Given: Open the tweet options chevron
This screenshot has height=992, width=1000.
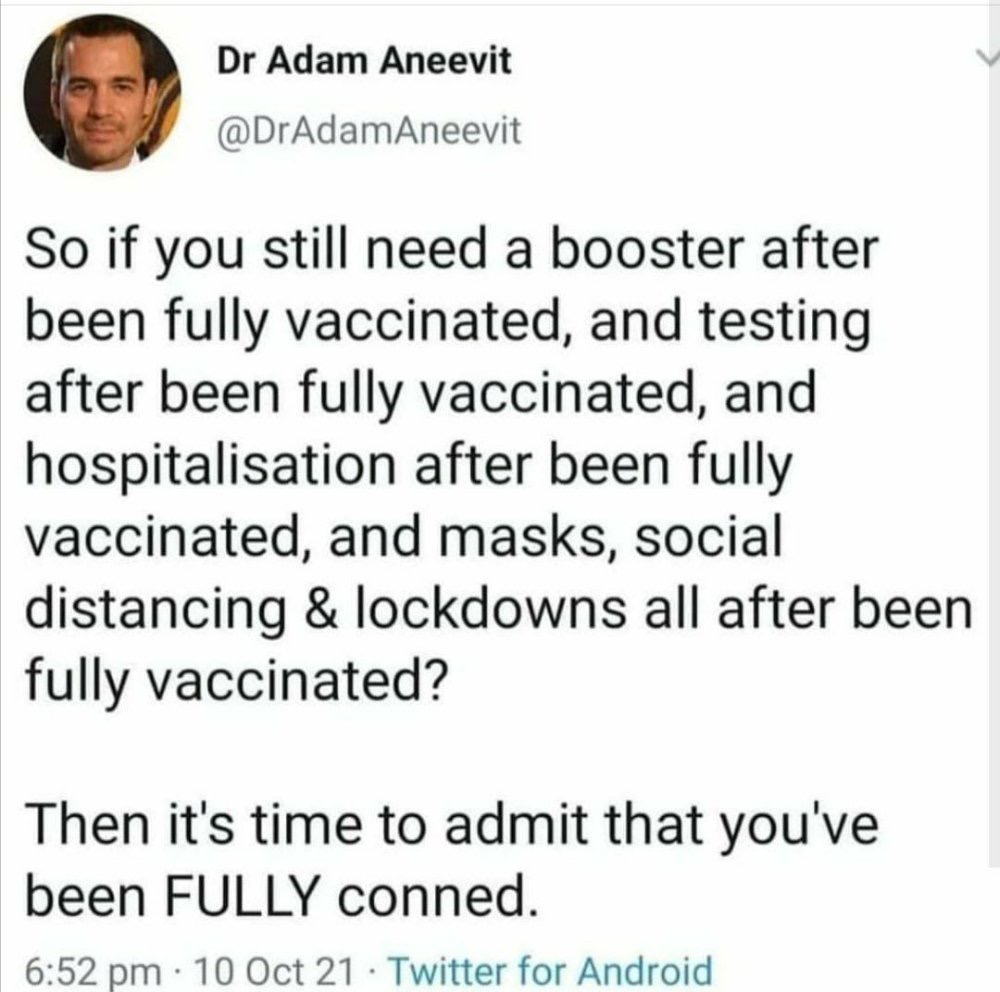Looking at the screenshot, I should tap(988, 59).
